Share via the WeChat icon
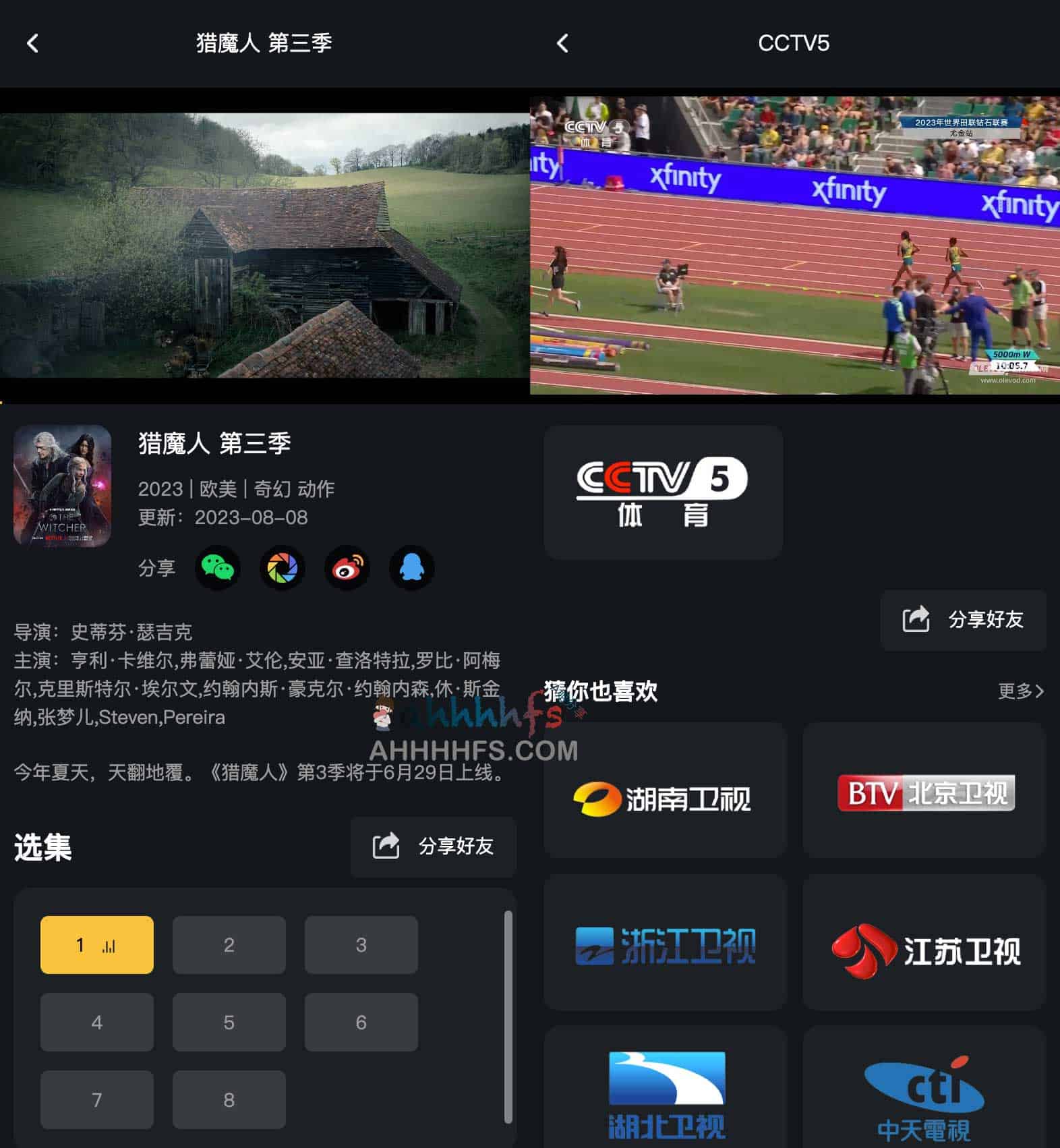The height and width of the screenshot is (1148, 1060). [217, 568]
